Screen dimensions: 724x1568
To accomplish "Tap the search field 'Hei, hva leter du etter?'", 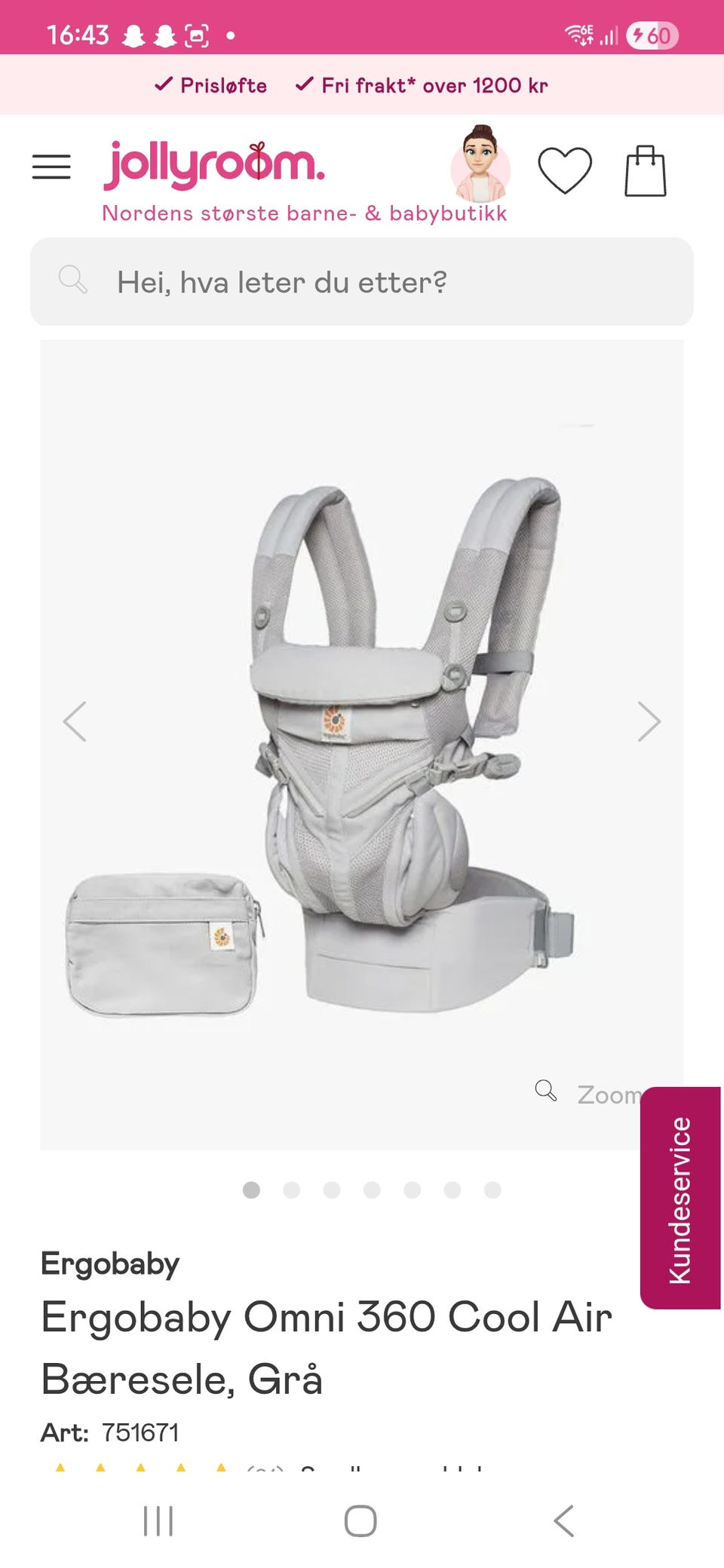I will coord(362,282).
